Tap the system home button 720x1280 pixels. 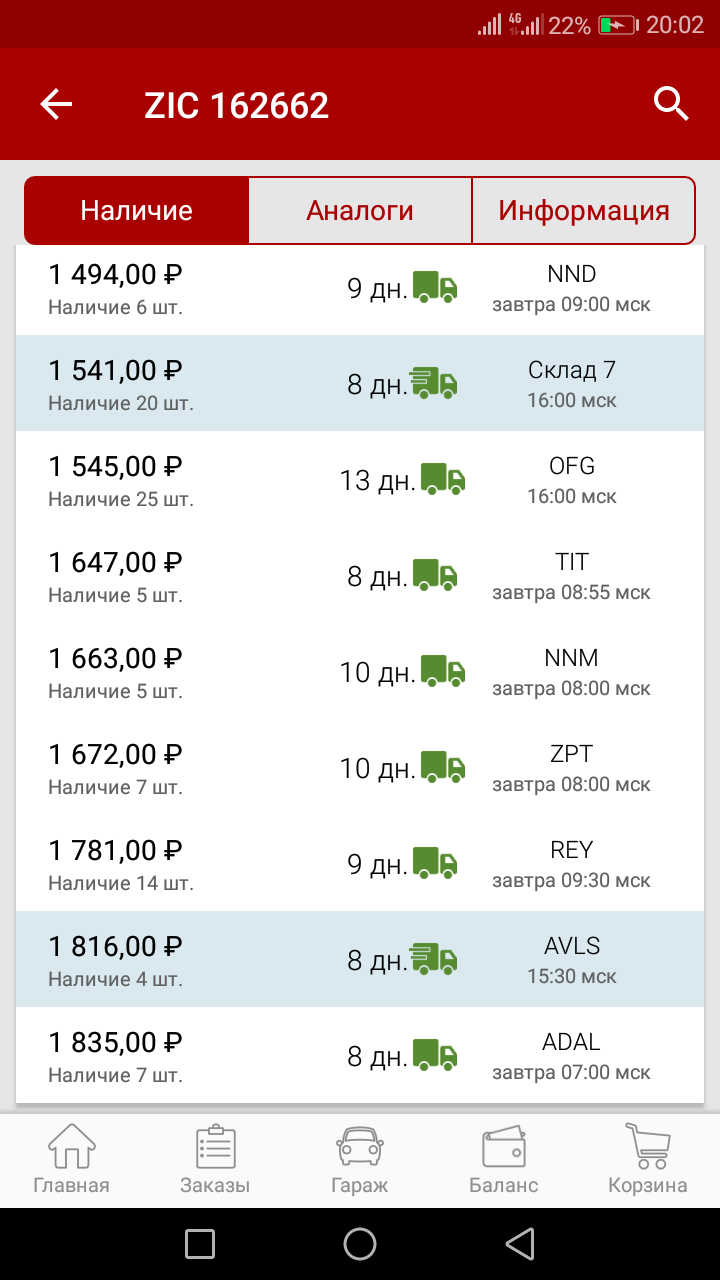[360, 1244]
